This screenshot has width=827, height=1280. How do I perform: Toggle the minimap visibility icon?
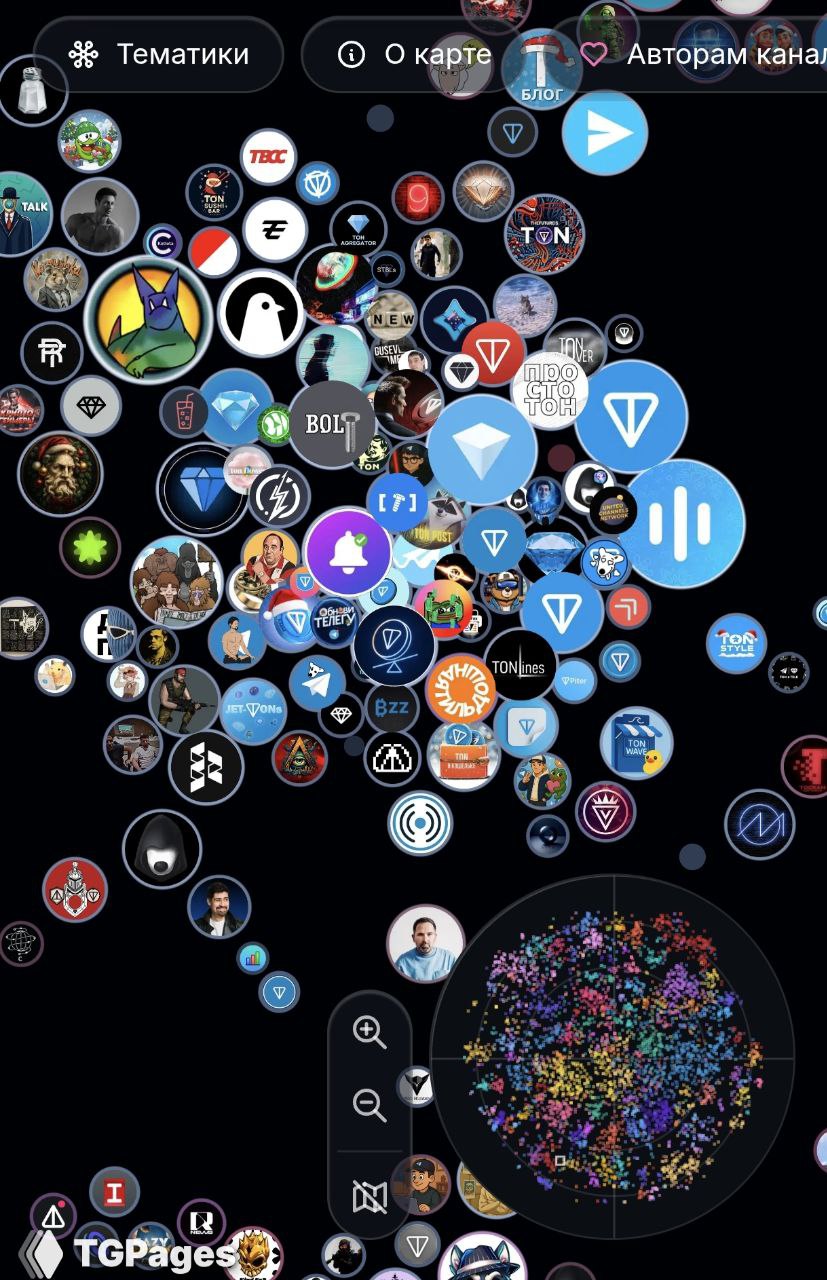point(369,1196)
